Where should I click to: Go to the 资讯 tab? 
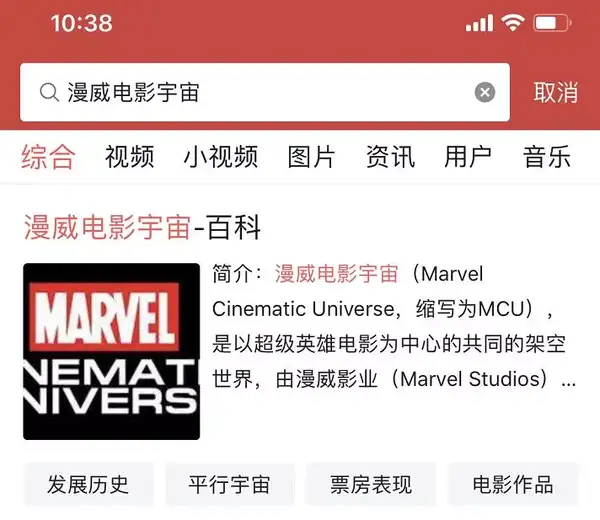pos(390,157)
